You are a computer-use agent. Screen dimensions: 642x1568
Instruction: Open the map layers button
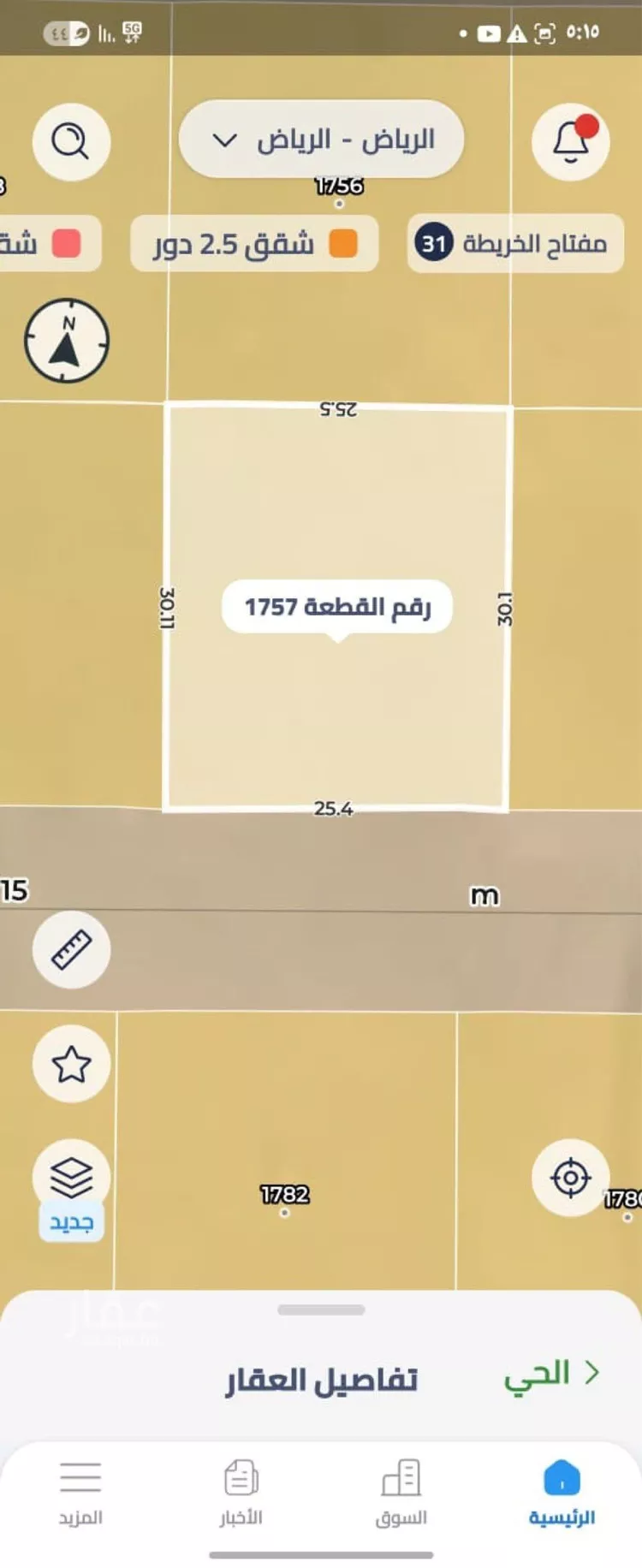[x=71, y=1179]
